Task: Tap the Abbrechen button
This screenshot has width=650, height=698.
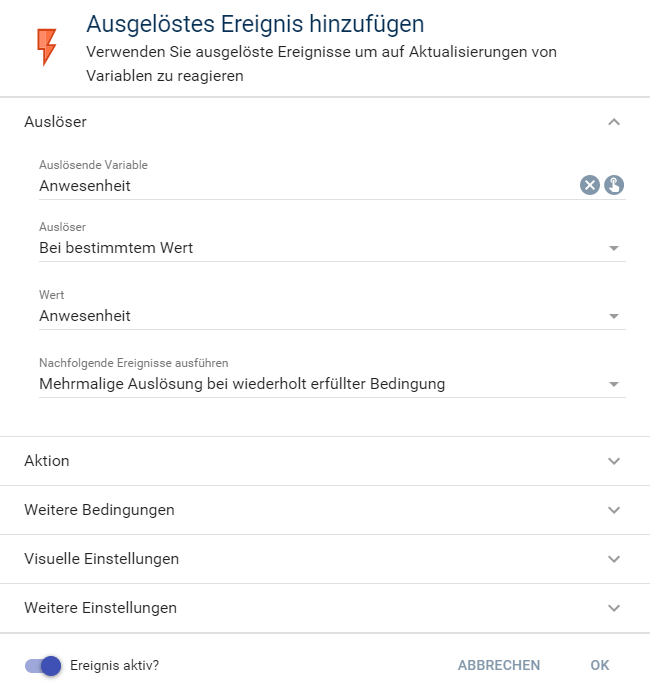Action: [499, 666]
